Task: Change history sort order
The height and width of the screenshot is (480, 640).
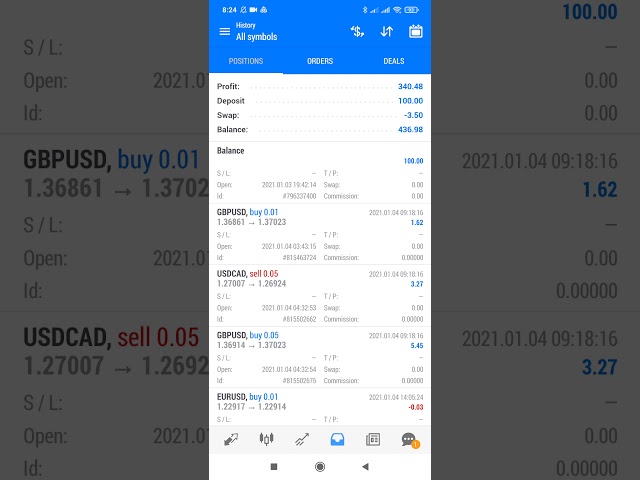Action: tap(387, 31)
